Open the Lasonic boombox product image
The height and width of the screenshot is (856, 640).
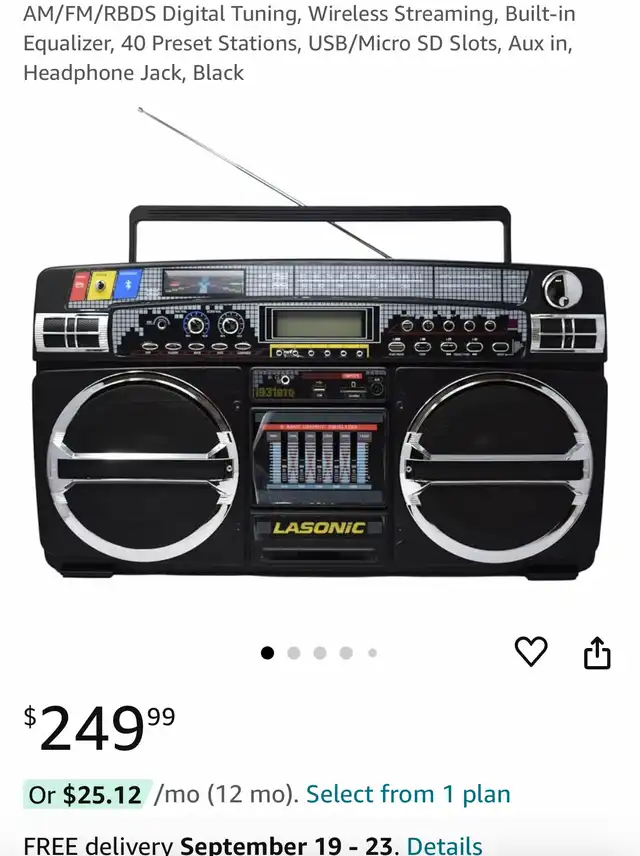pos(320,400)
